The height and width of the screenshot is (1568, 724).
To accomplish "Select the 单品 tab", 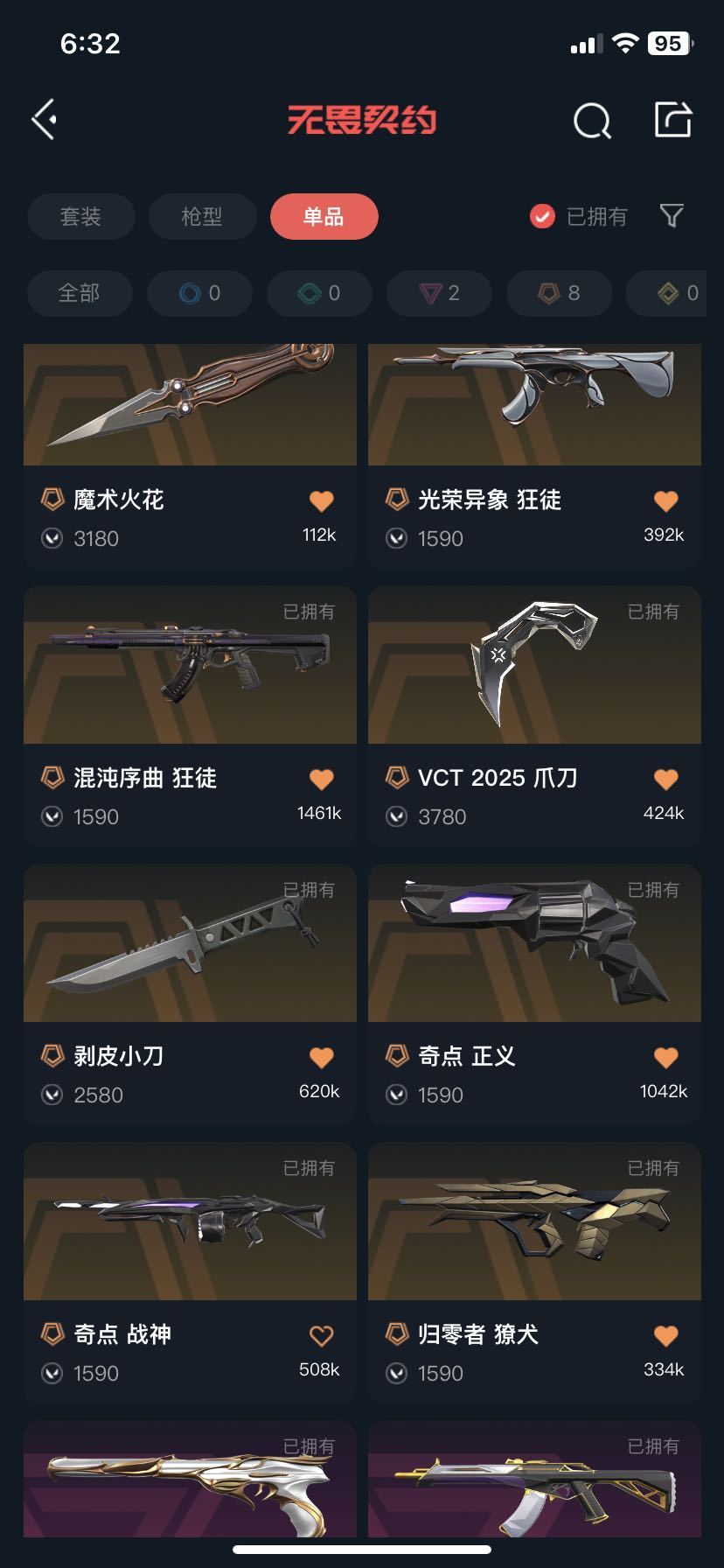I will tap(324, 216).
